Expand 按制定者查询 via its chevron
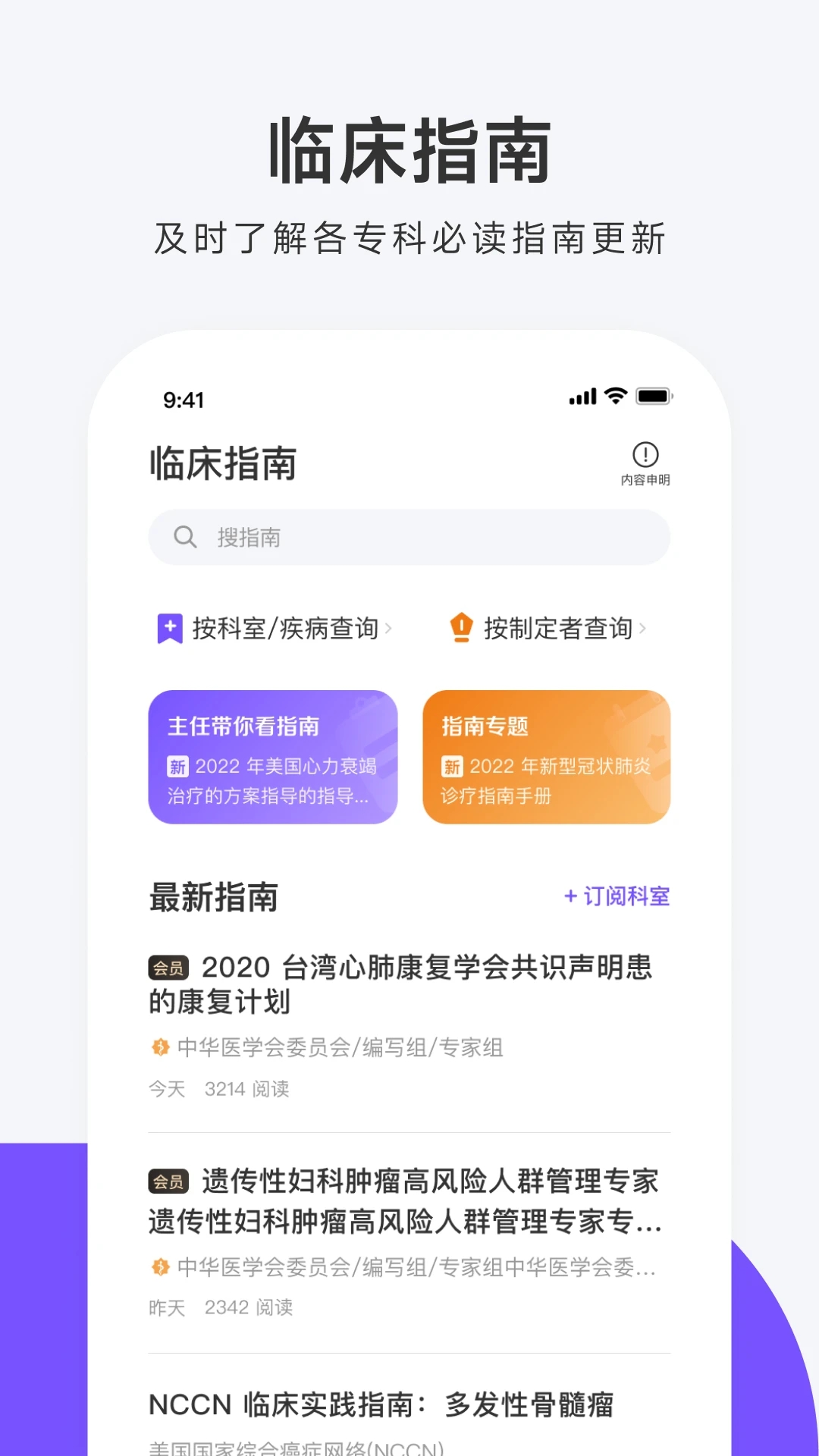The image size is (819, 1456). point(642,628)
